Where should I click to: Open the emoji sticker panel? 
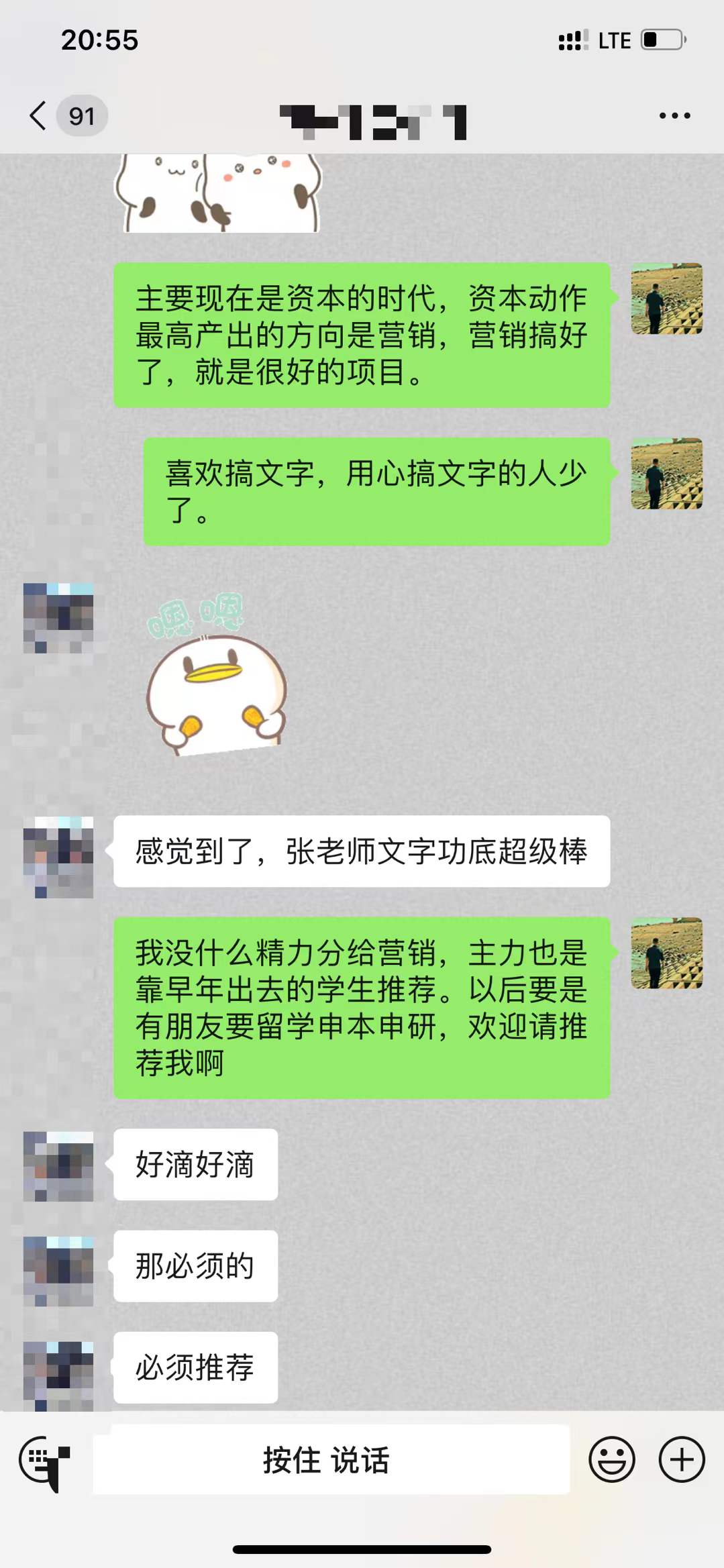coord(611,1460)
